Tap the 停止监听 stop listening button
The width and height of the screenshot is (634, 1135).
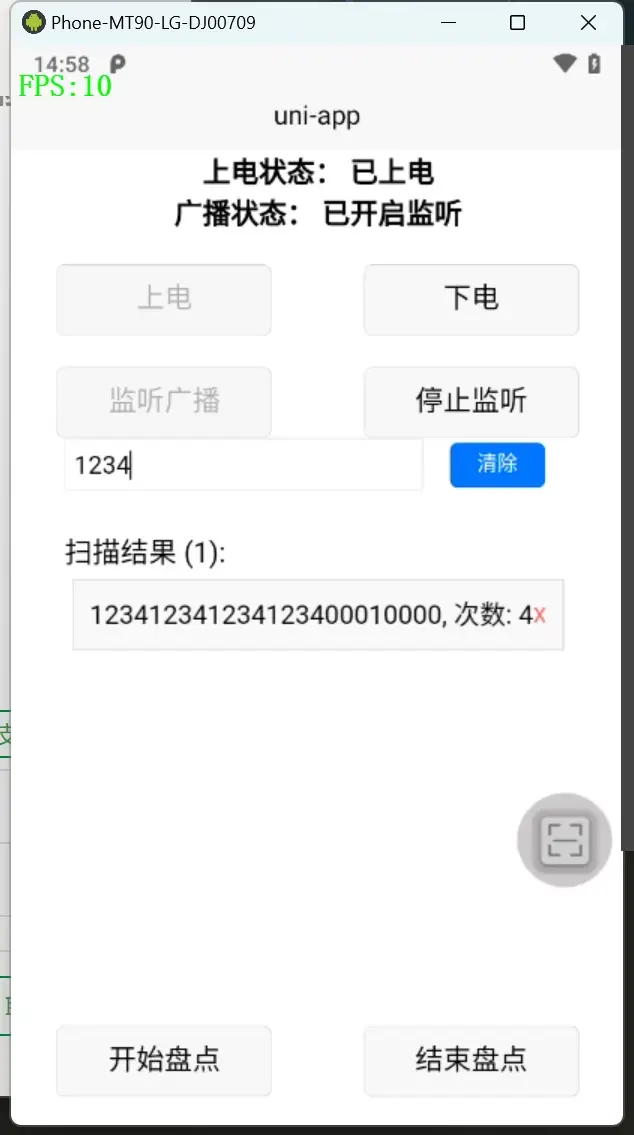[x=471, y=402]
